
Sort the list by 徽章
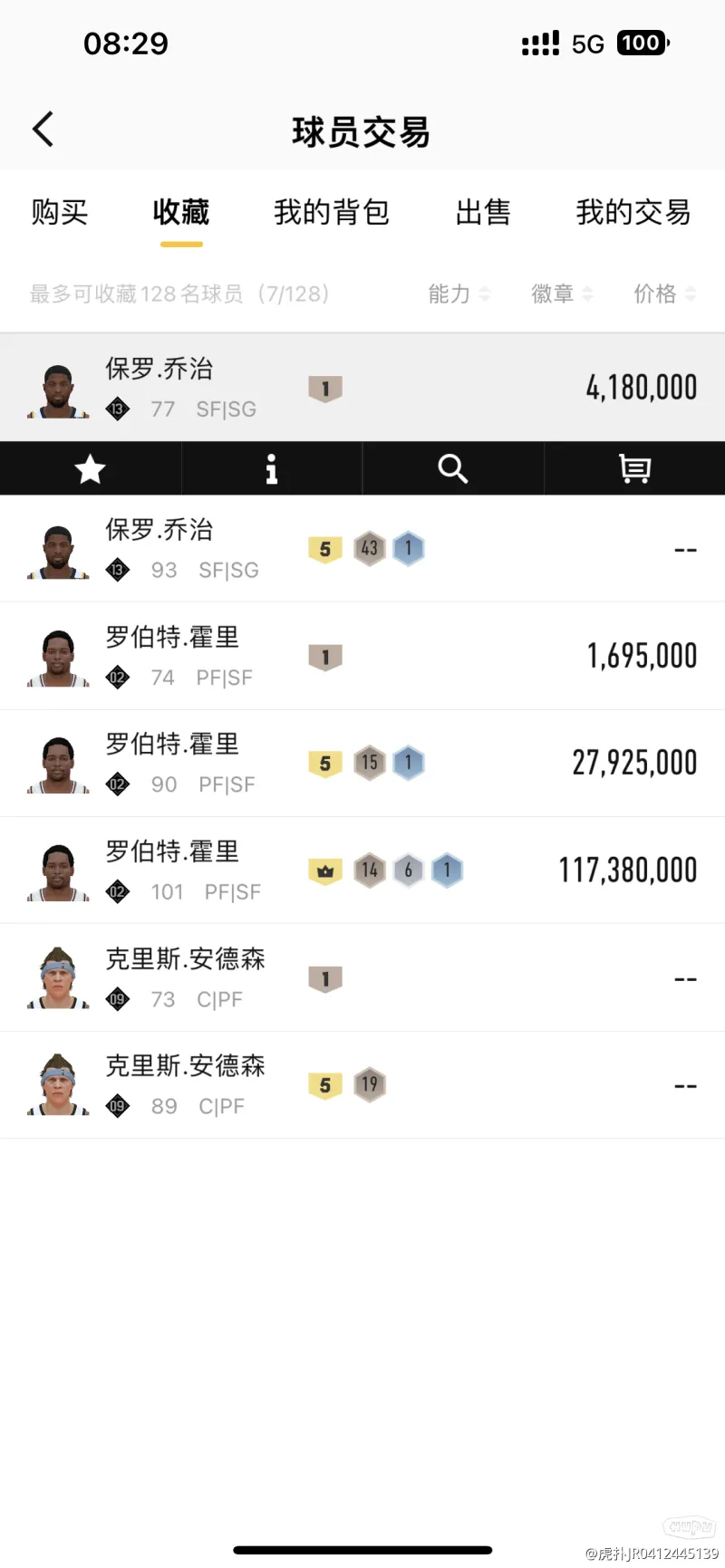pos(562,293)
